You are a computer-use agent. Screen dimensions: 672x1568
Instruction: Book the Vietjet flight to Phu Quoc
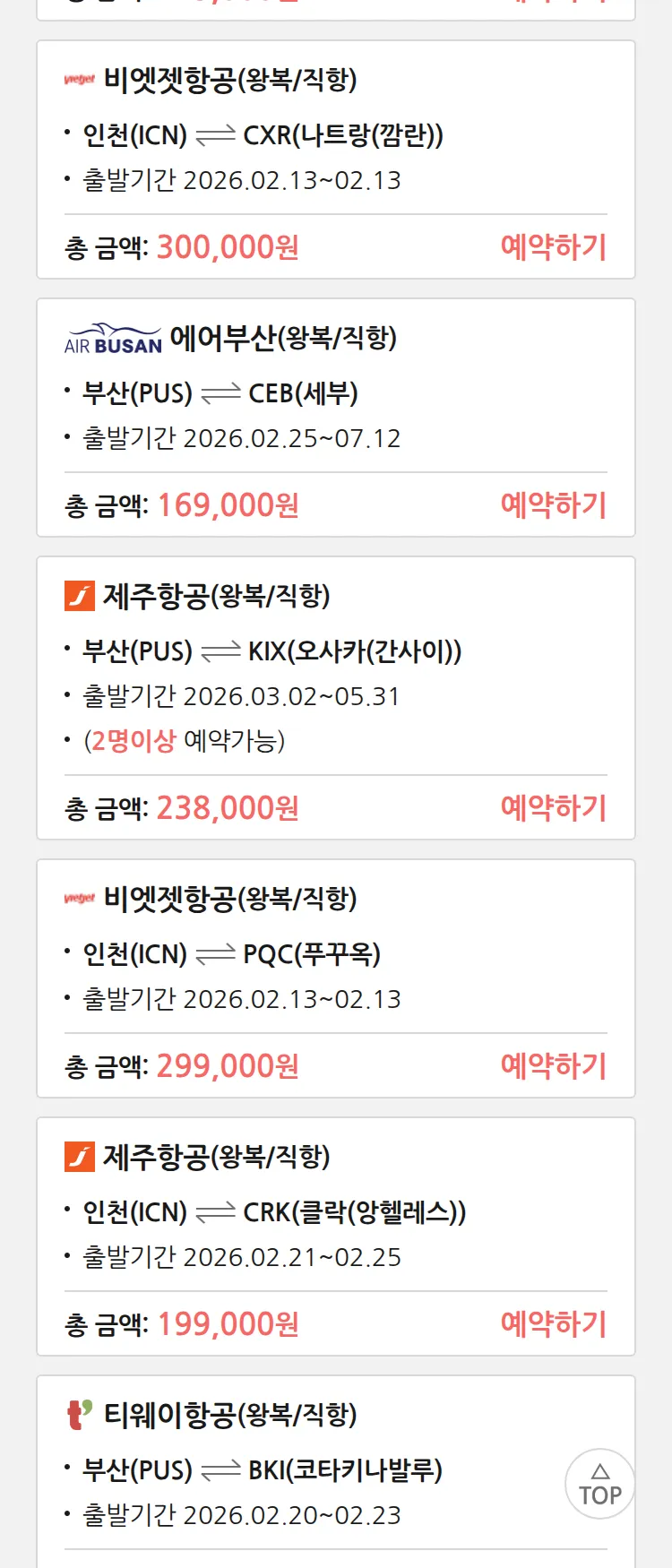coord(553,1066)
